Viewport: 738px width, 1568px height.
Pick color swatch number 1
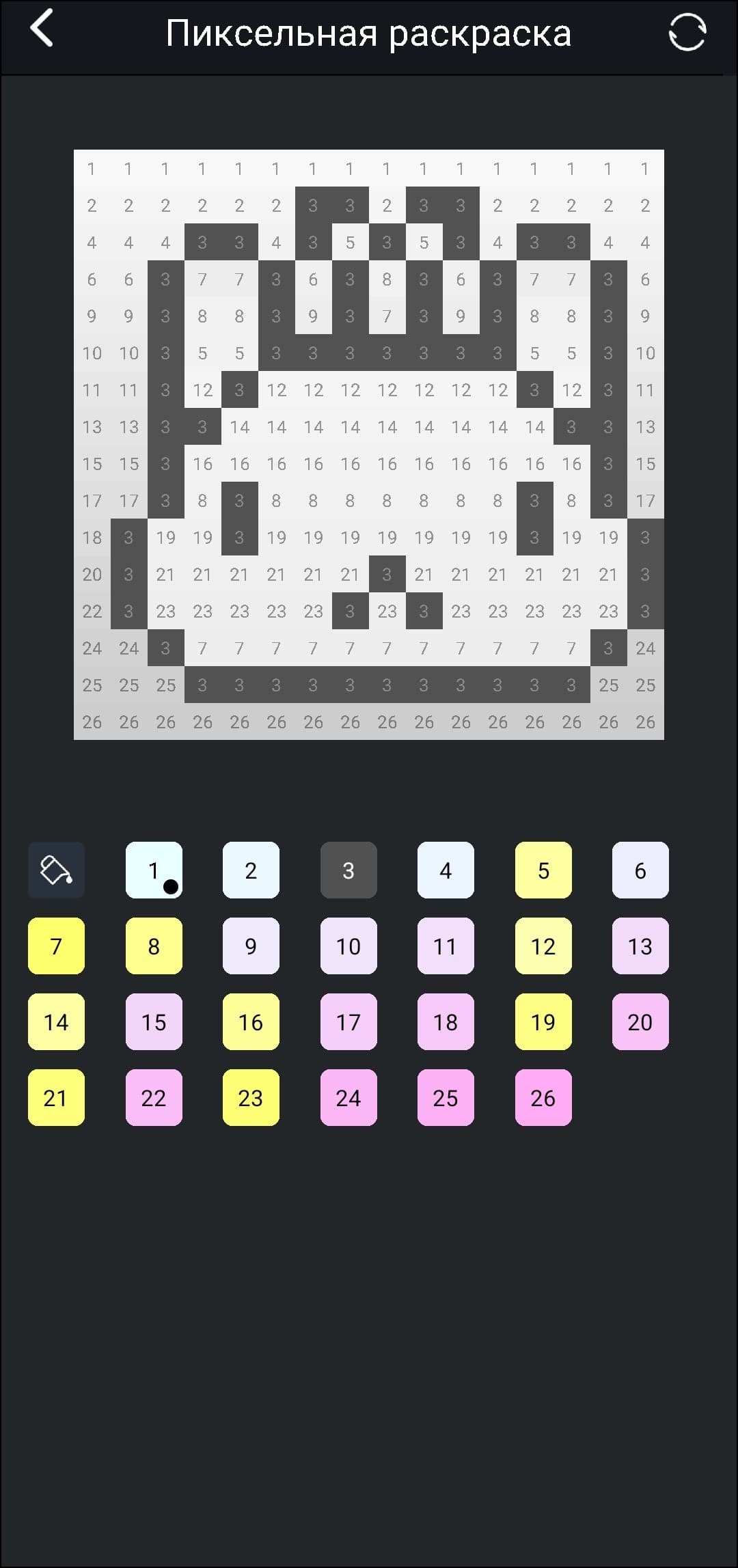[x=154, y=870]
